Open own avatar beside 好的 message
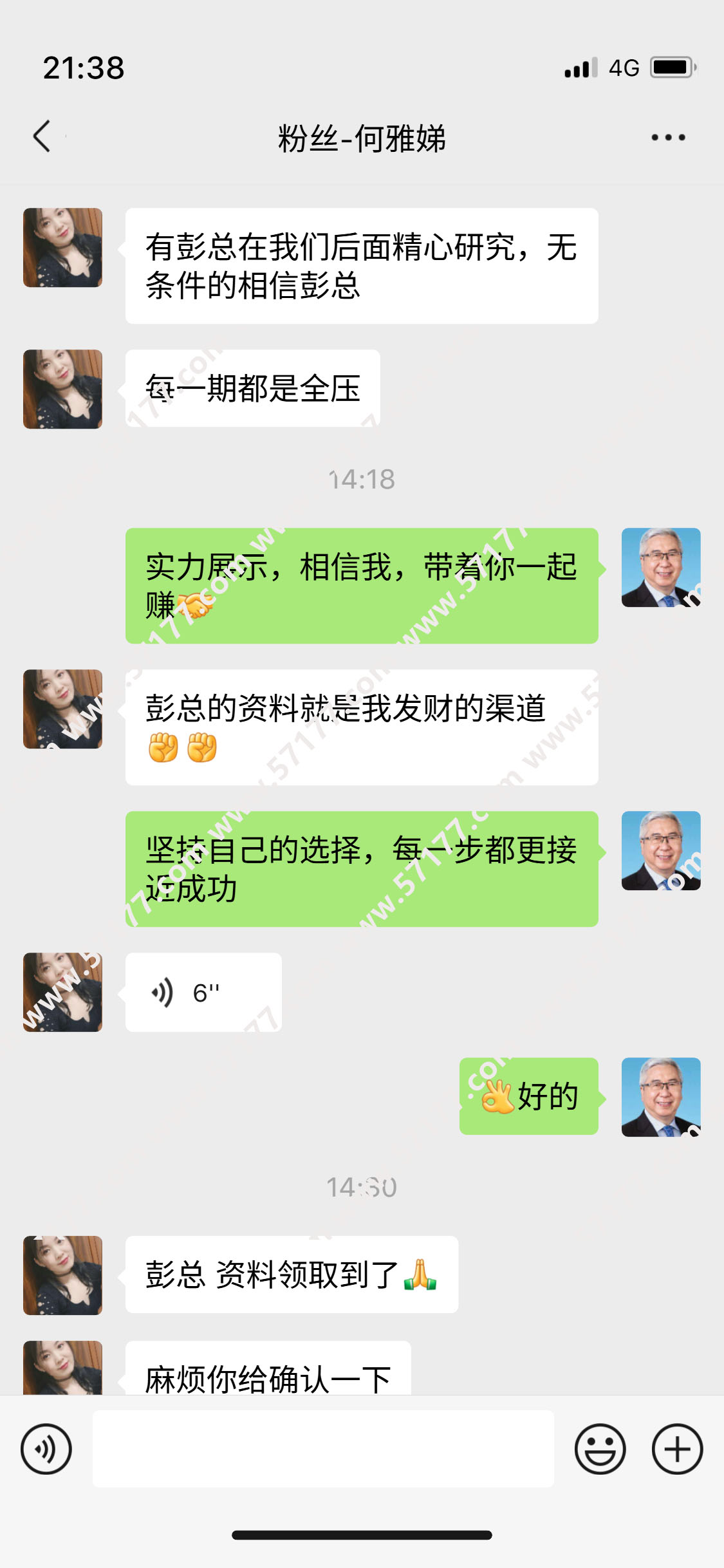 pyautogui.click(x=661, y=1097)
